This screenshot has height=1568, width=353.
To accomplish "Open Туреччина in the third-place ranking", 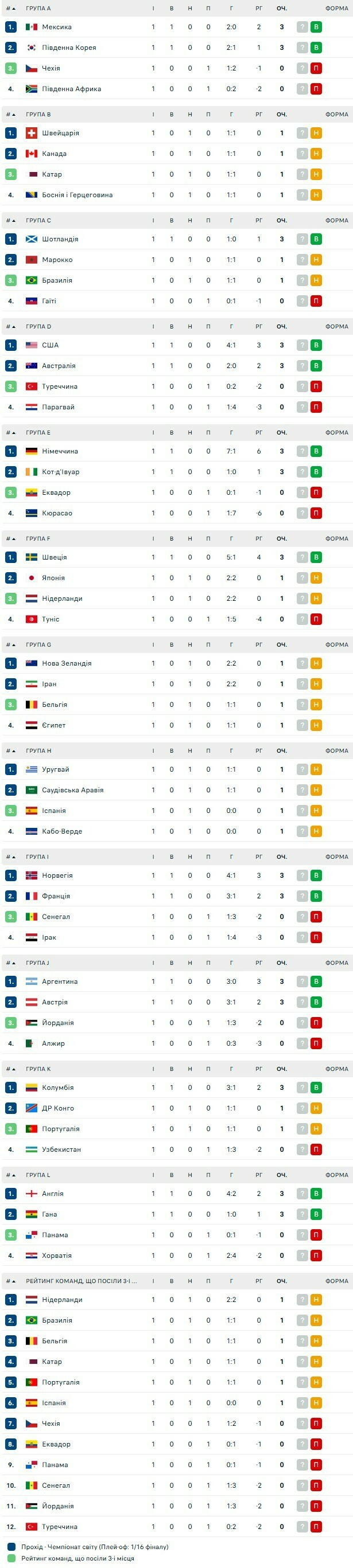I will pyautogui.click(x=177, y=1527).
